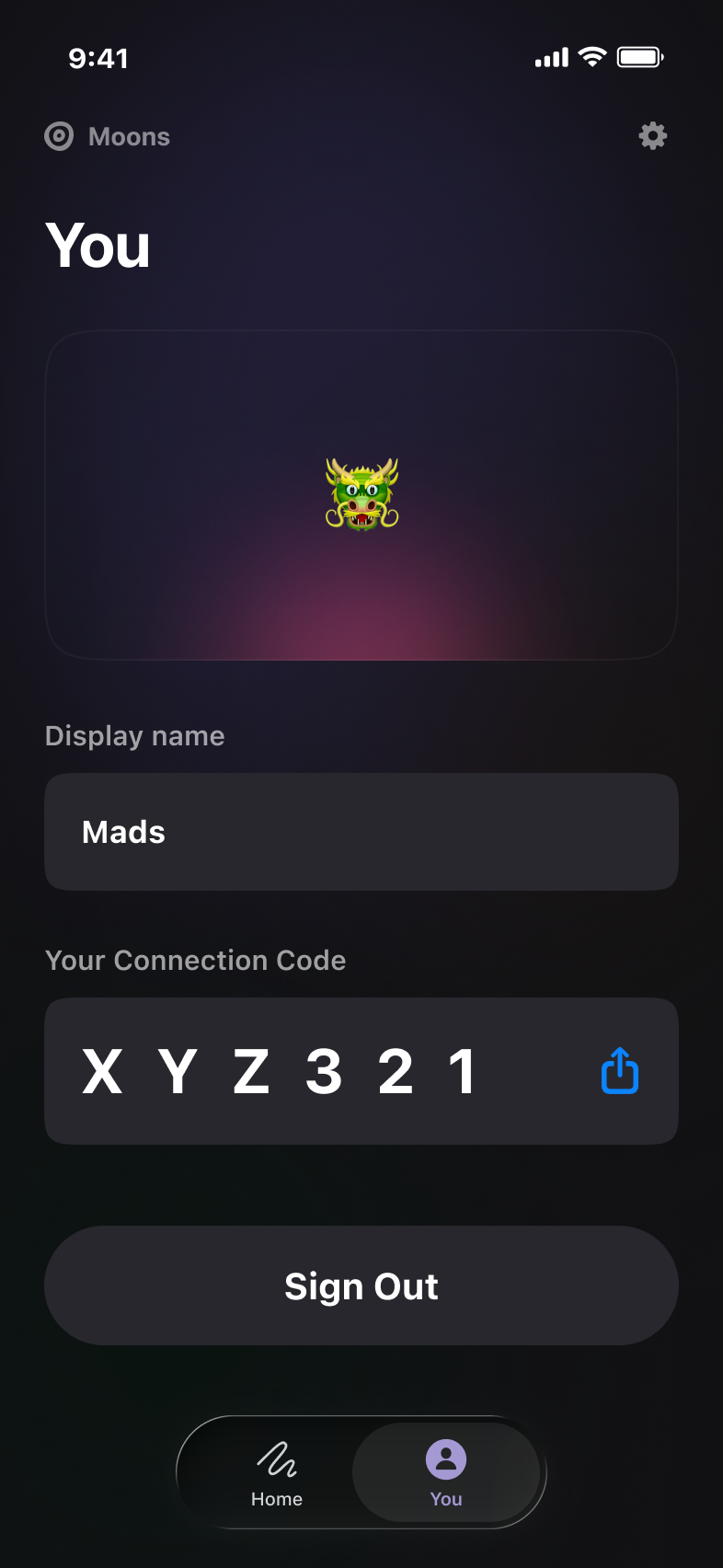Switch to the Home tab
The image size is (723, 1568).
pos(277,1472)
